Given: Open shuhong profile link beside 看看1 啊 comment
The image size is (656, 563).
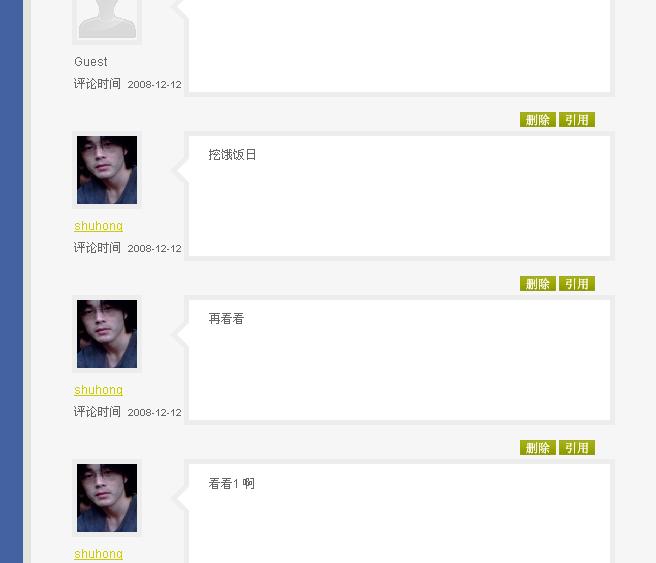Looking at the screenshot, I should point(98,554).
